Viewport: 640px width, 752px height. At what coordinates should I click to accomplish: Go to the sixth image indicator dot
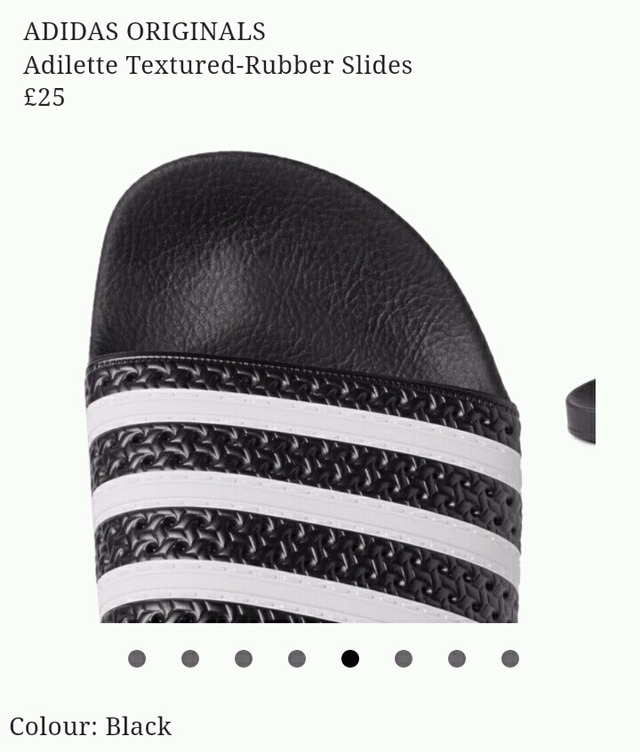(x=403, y=658)
